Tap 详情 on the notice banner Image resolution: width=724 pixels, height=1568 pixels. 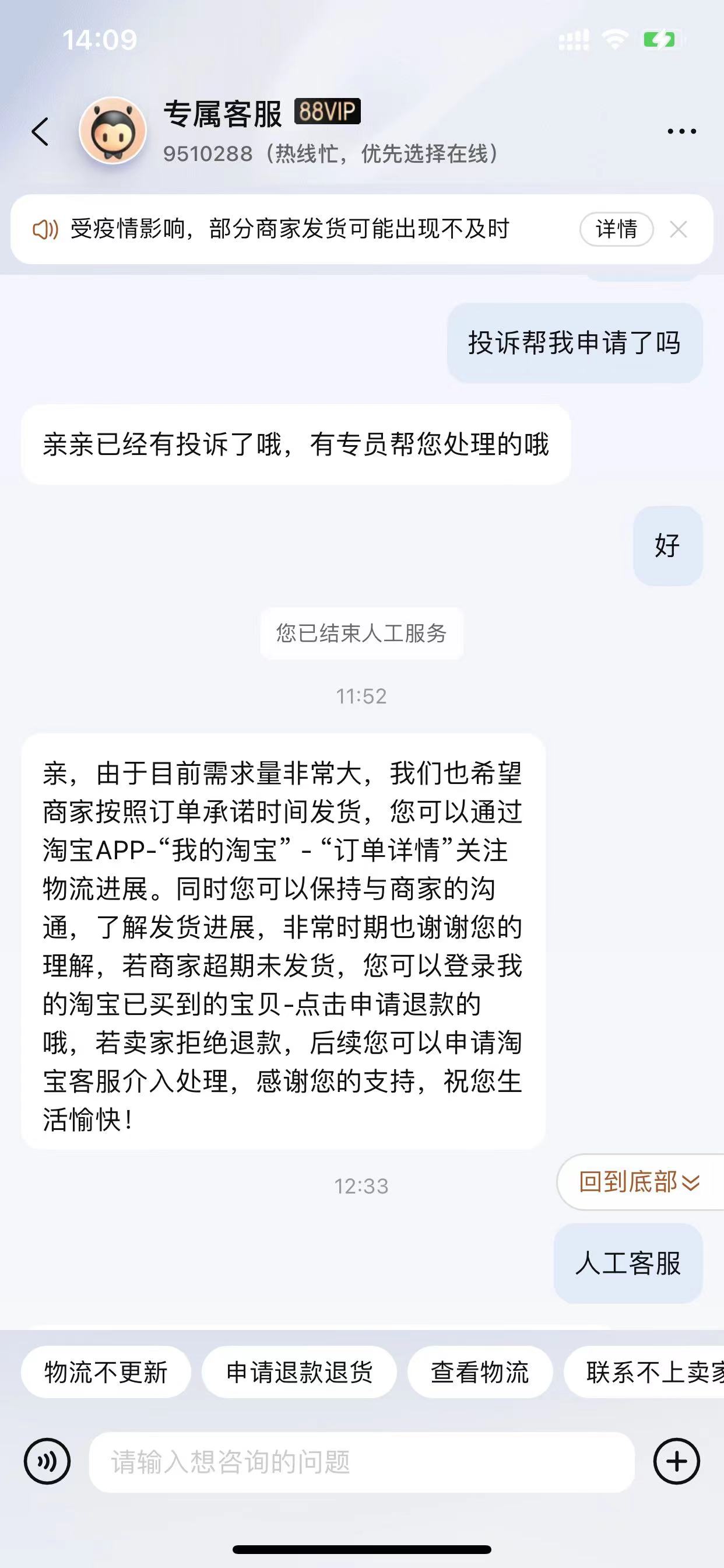(x=616, y=229)
